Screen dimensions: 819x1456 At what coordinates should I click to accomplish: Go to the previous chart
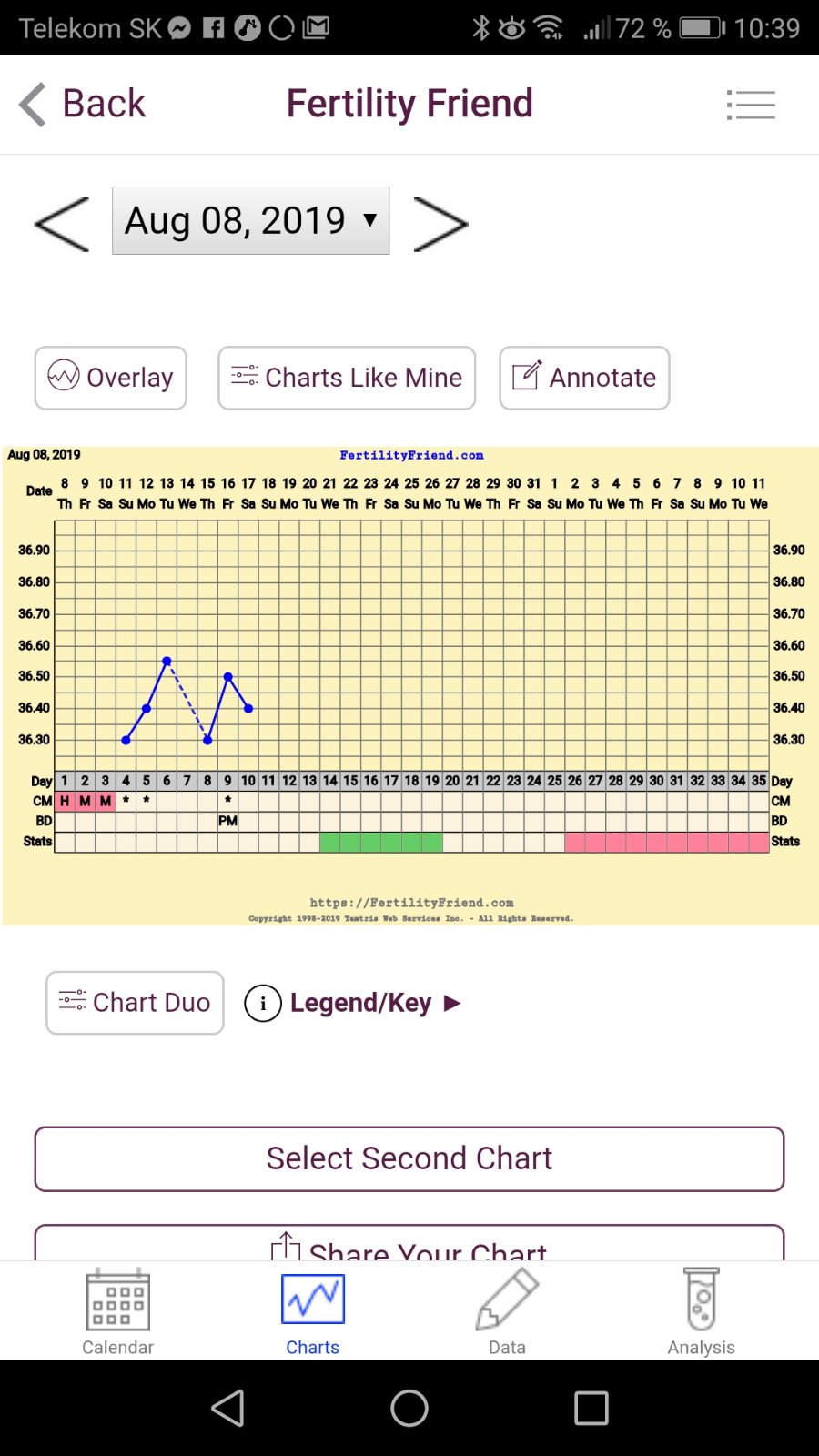coord(62,224)
